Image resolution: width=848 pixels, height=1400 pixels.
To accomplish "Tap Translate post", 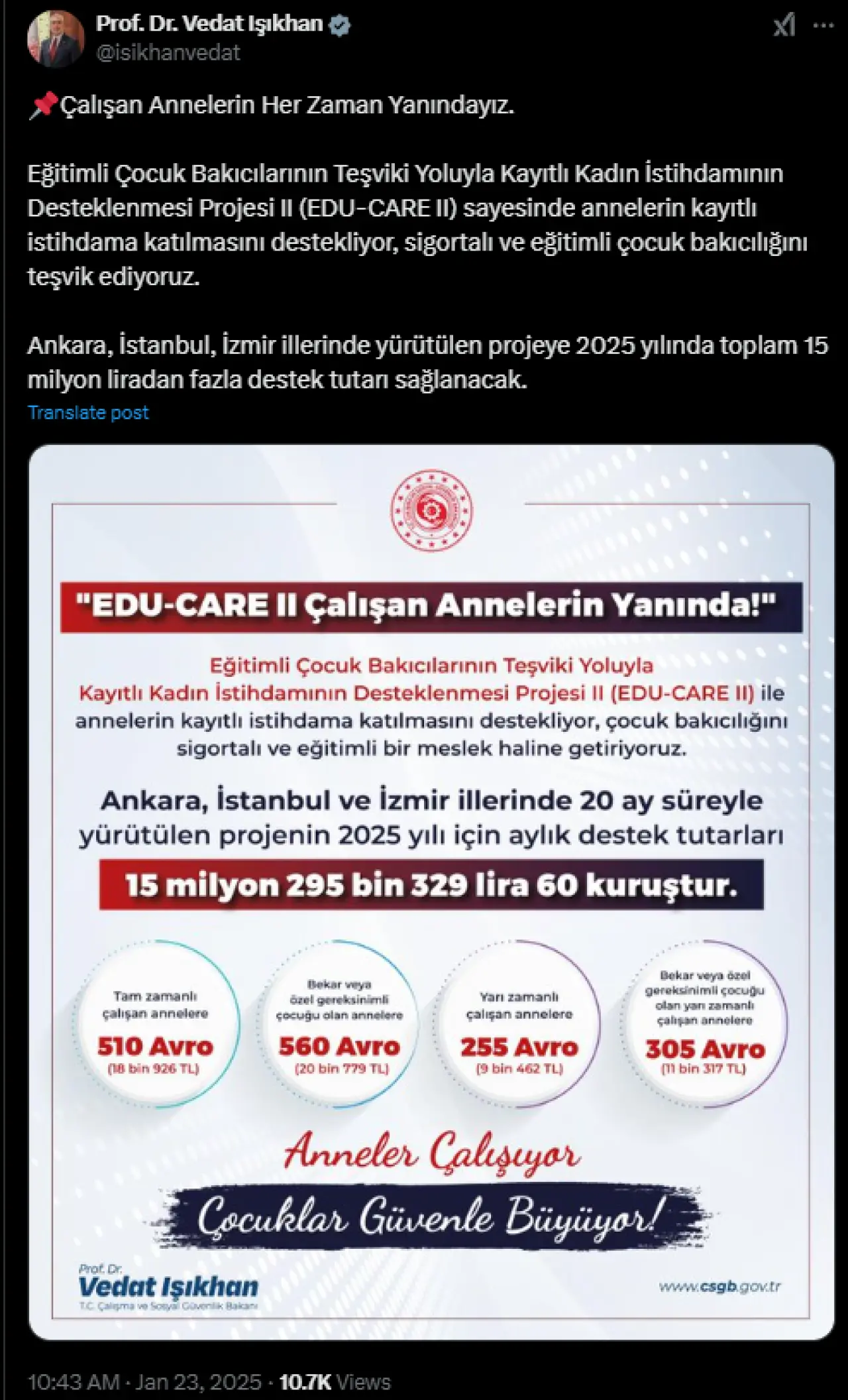I will (88, 412).
